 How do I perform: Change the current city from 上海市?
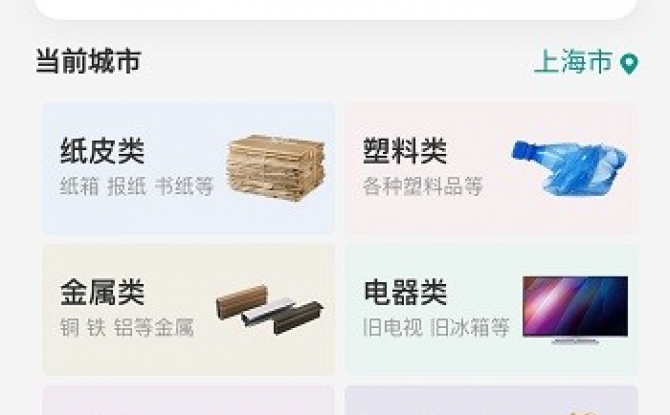click(586, 63)
